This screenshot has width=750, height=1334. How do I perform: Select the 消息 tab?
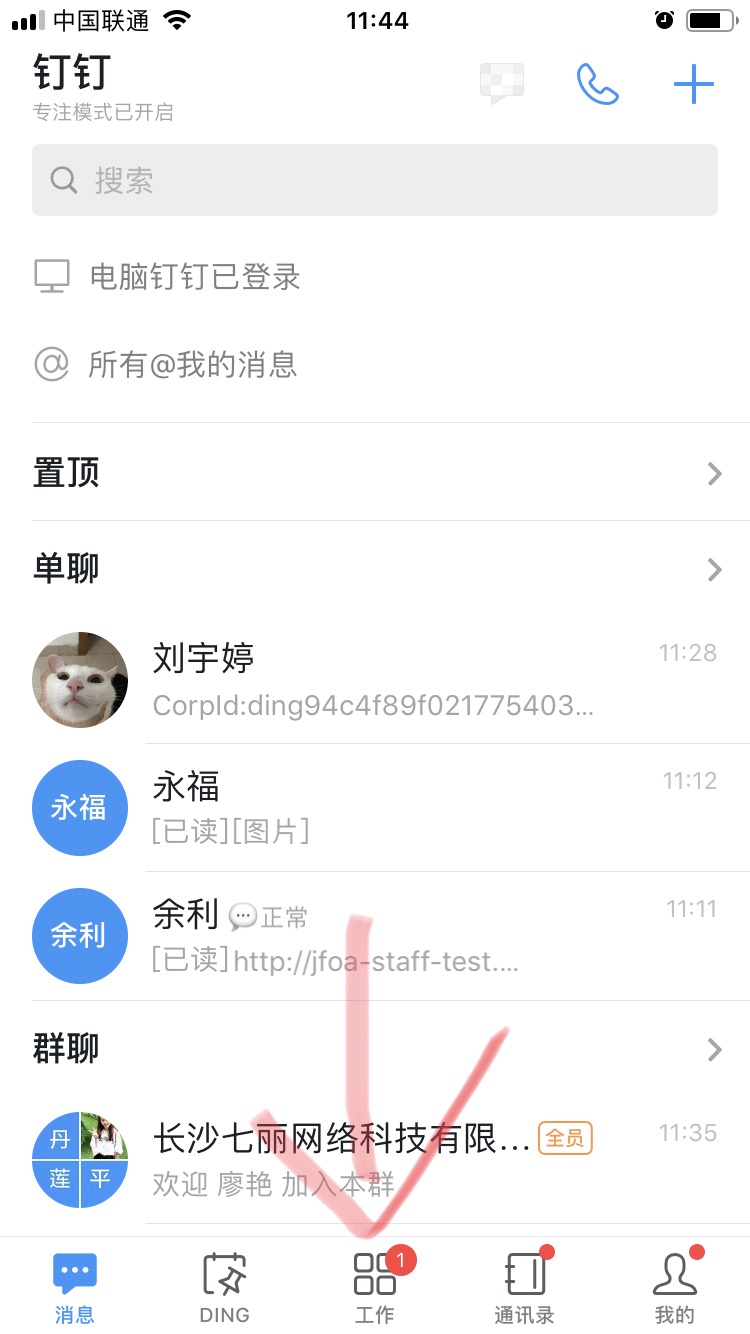coord(75,1288)
